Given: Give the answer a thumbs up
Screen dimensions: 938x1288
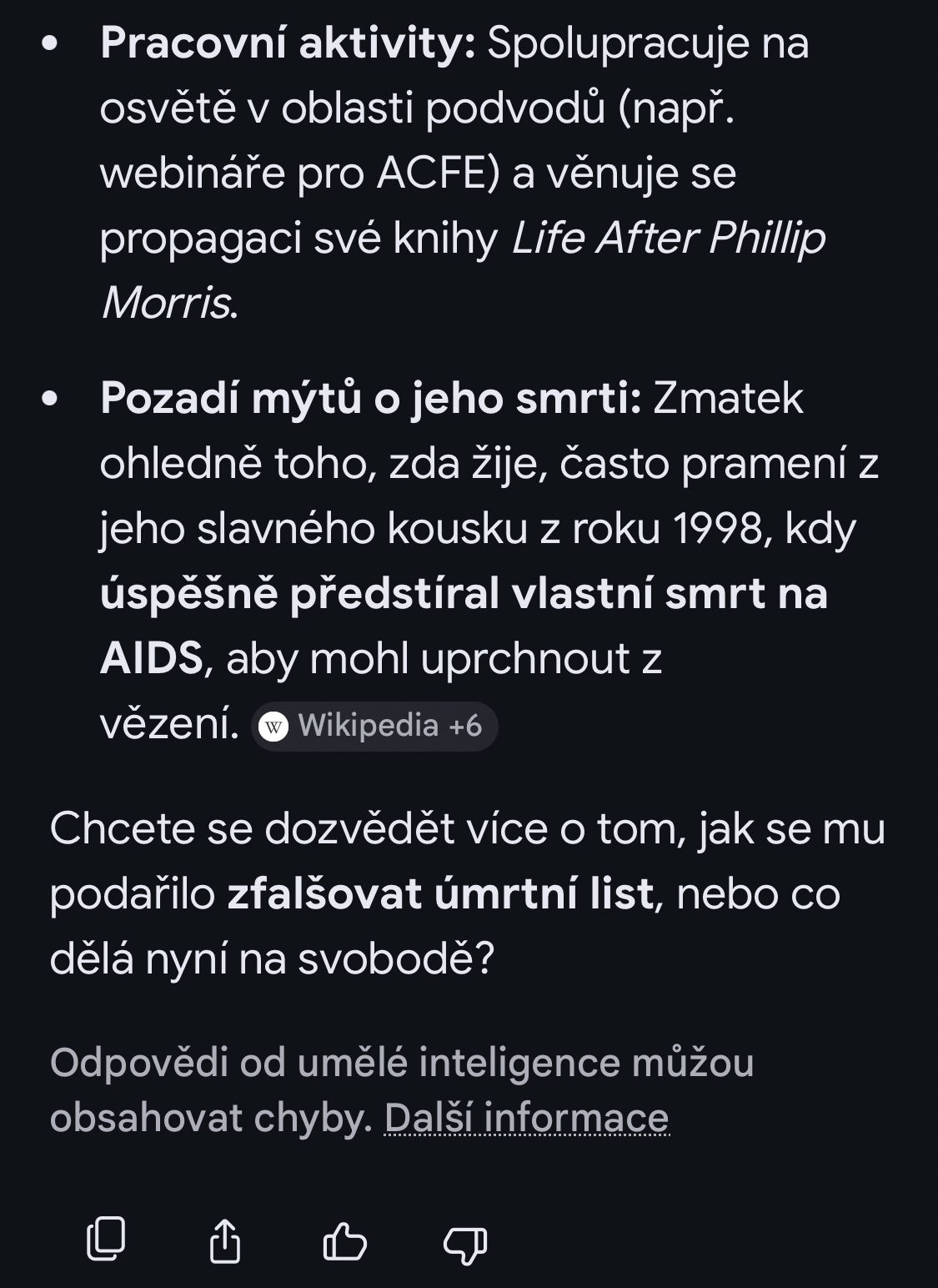Looking at the screenshot, I should click(x=344, y=1240).
